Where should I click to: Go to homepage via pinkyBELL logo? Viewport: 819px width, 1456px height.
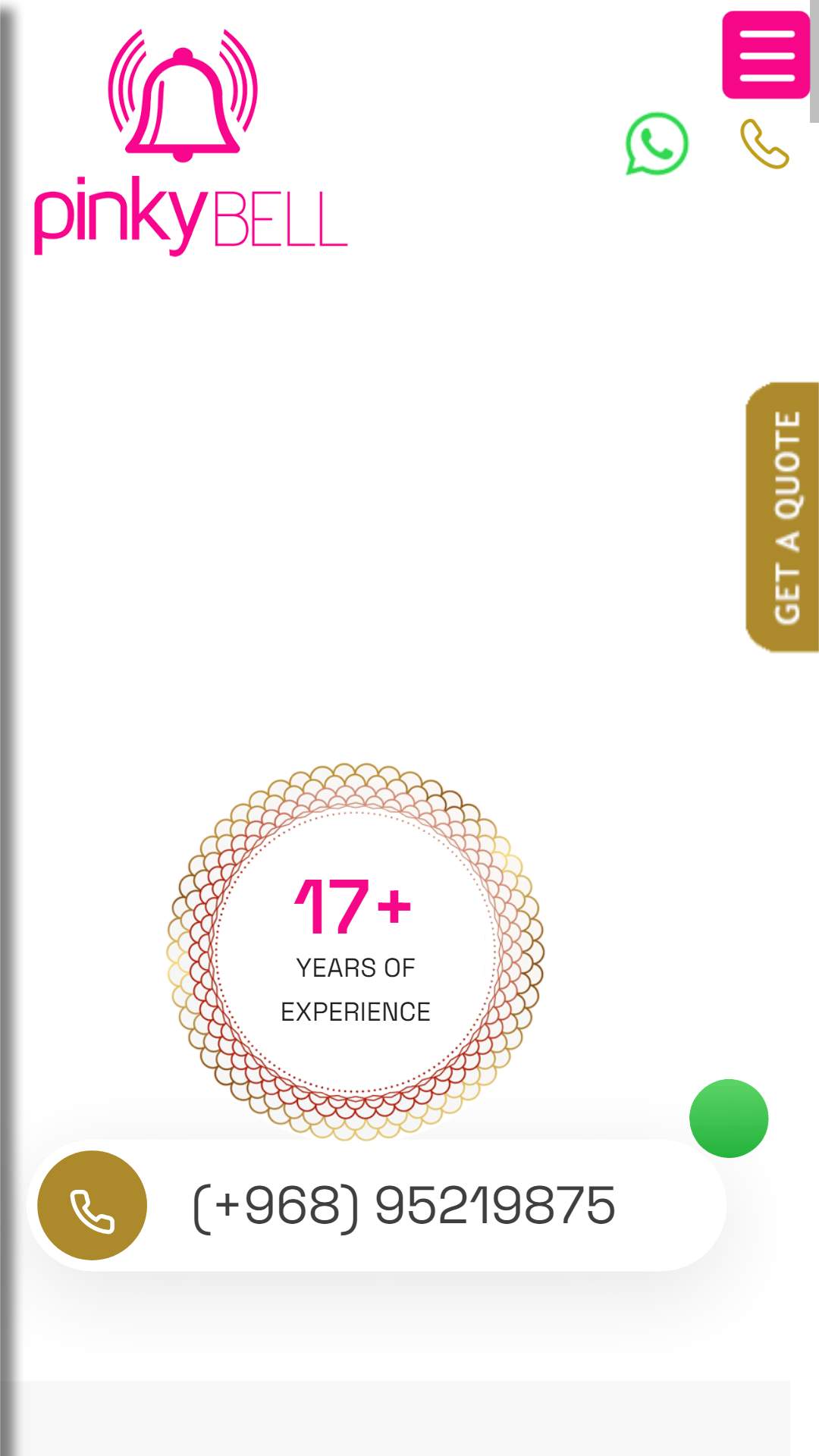click(x=190, y=143)
